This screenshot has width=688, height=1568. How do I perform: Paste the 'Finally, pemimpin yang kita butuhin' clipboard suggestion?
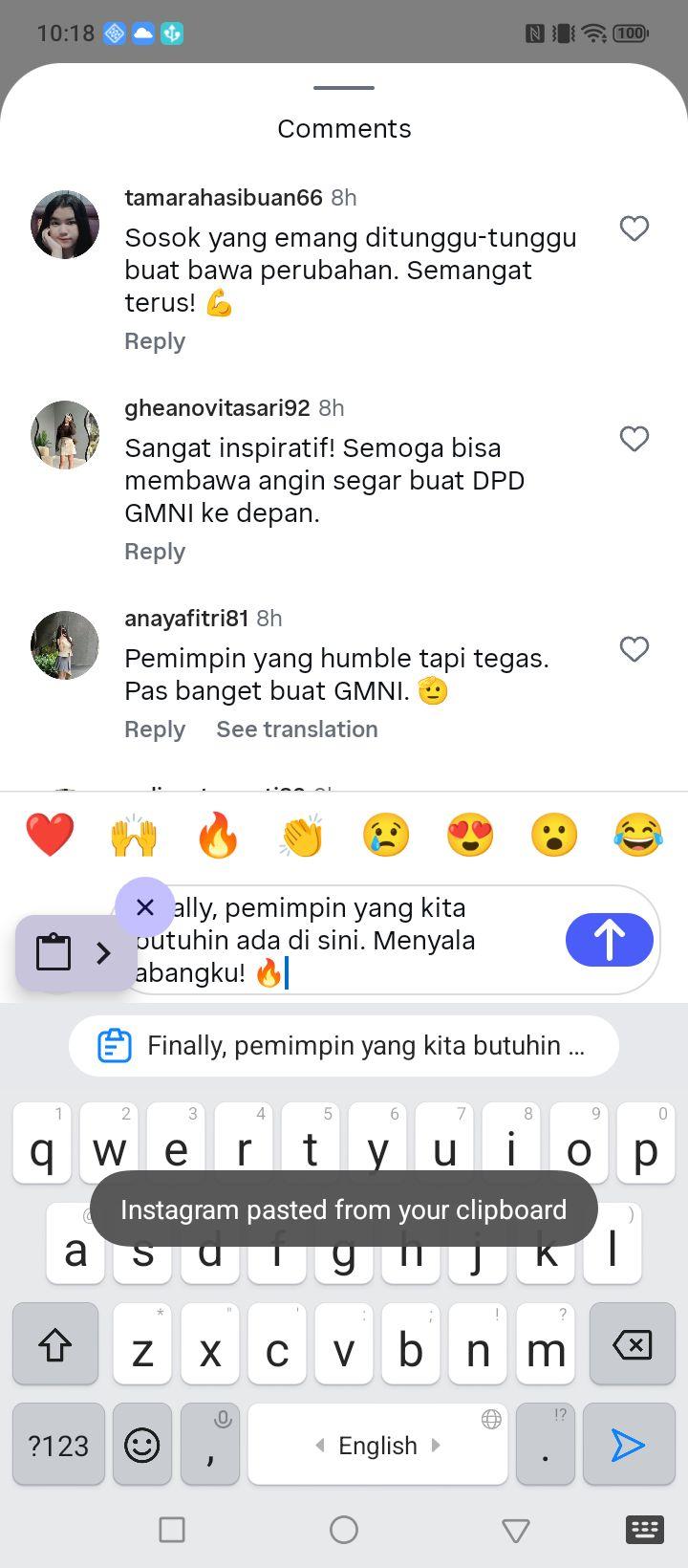[344, 1046]
